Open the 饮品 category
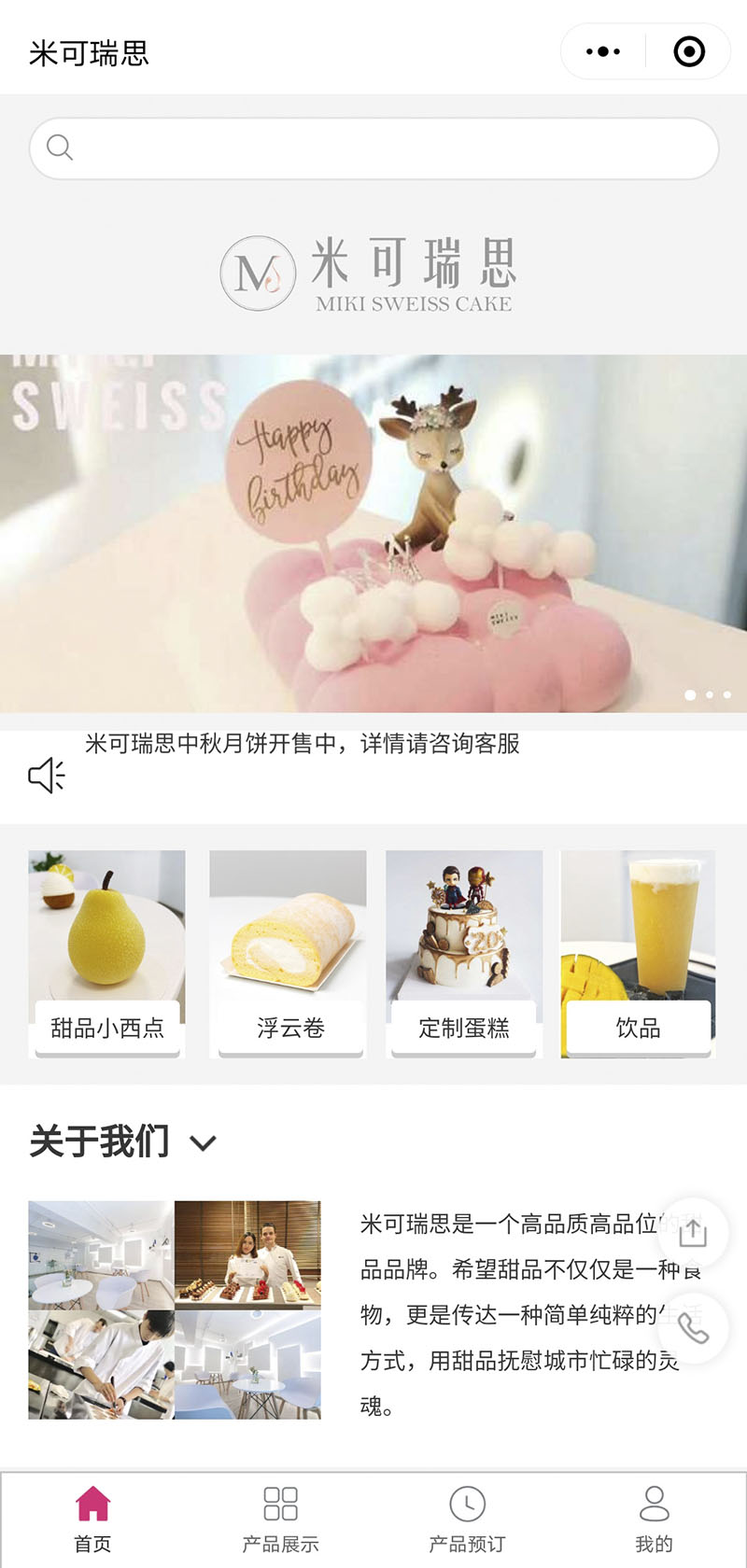The image size is (747, 1568). (639, 954)
